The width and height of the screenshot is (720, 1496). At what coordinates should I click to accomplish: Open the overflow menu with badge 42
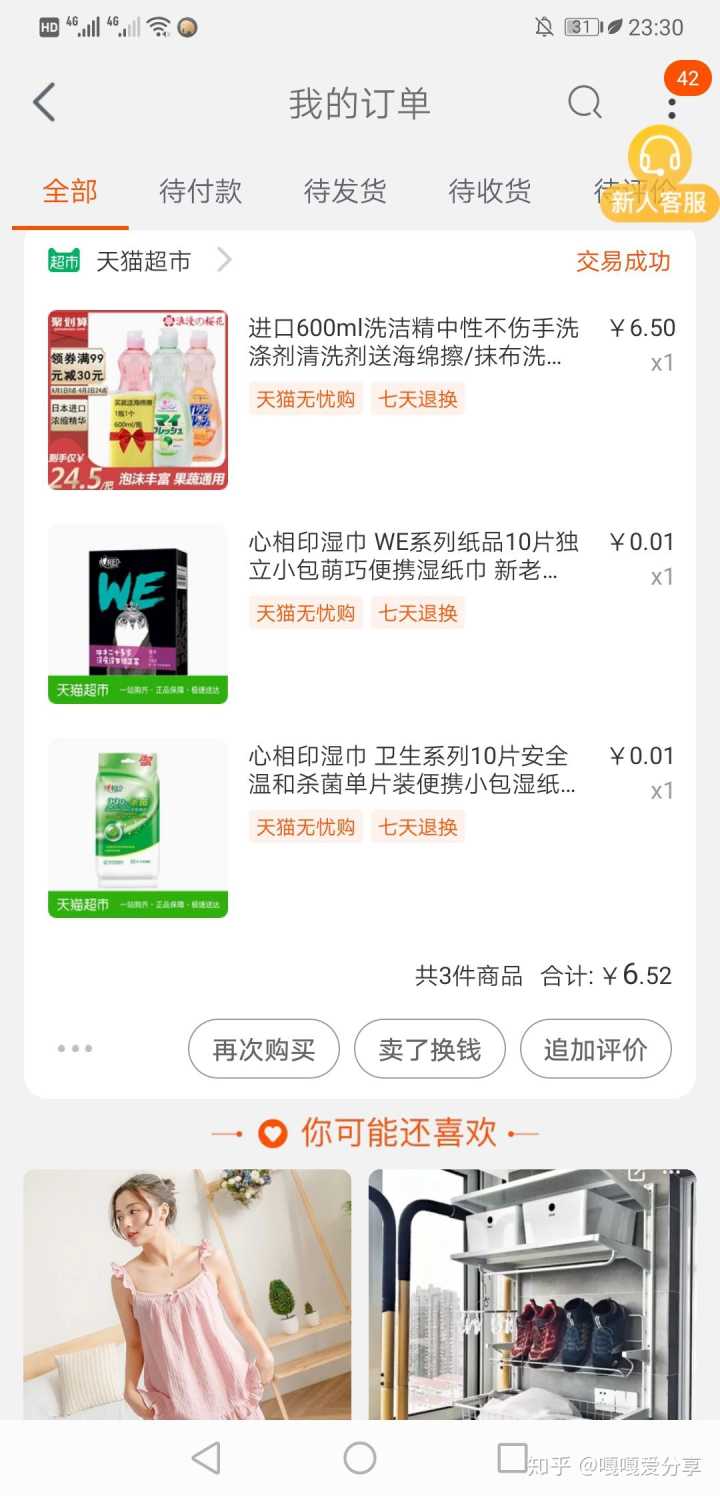[672, 103]
